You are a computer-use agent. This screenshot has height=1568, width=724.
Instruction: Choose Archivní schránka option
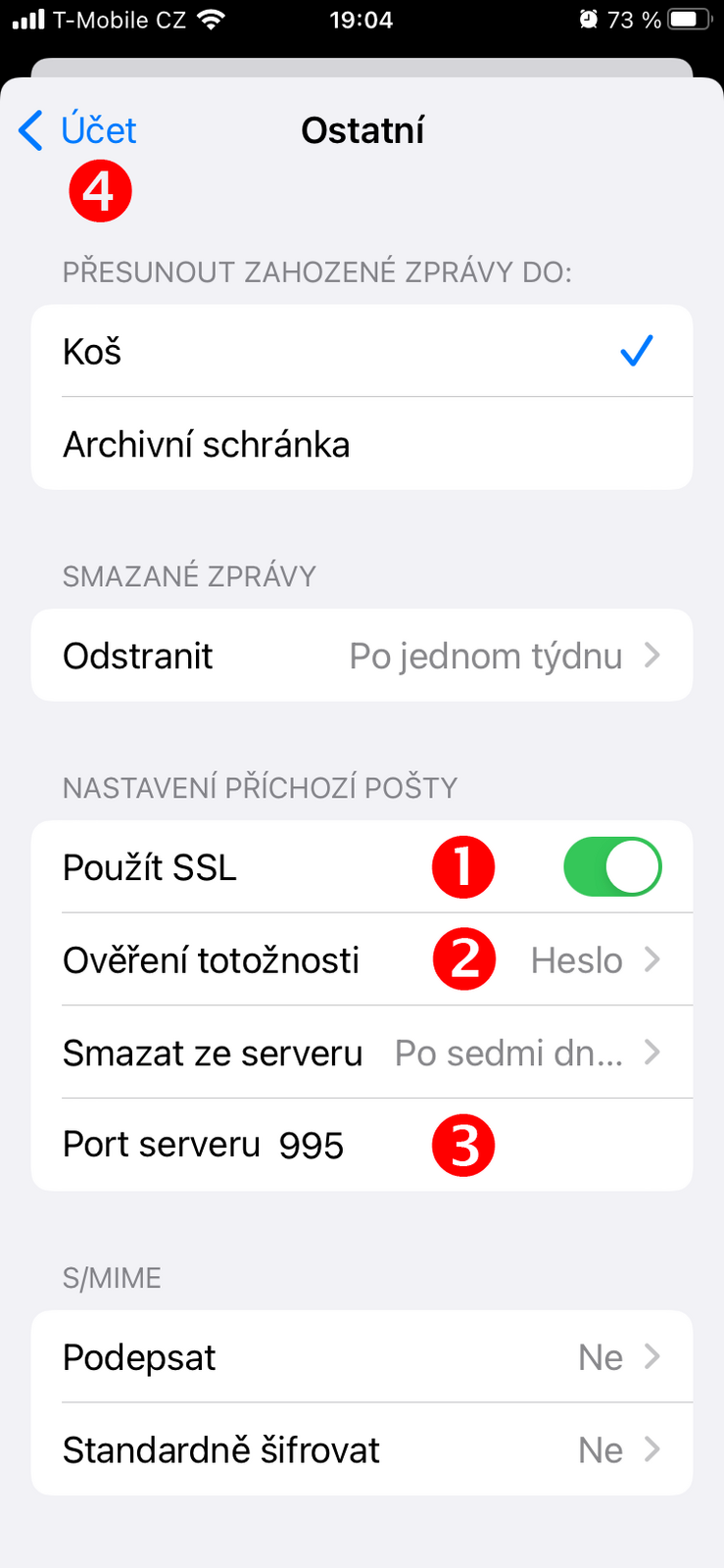pyautogui.click(x=362, y=444)
